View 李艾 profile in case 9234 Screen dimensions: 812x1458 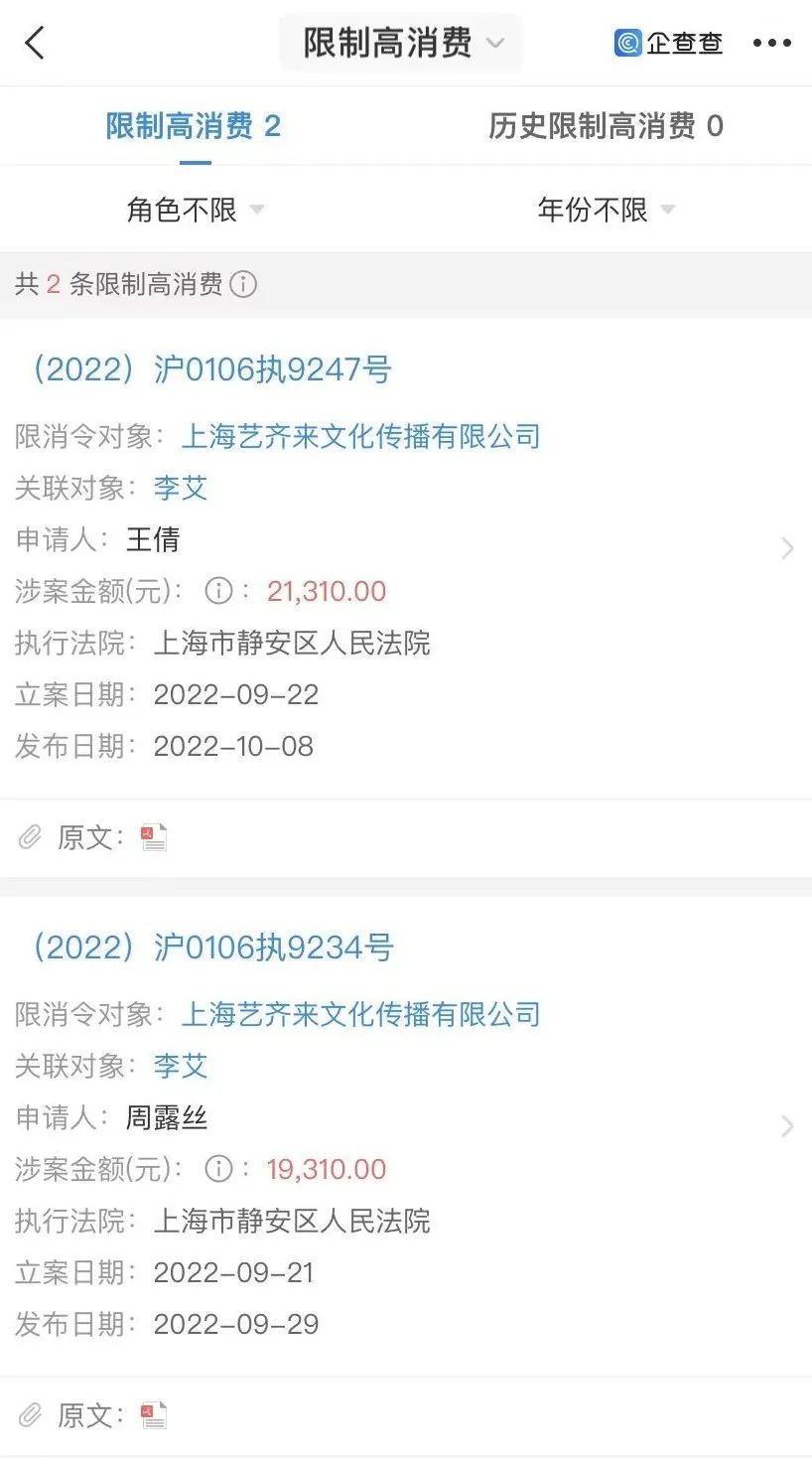pyautogui.click(x=181, y=1066)
